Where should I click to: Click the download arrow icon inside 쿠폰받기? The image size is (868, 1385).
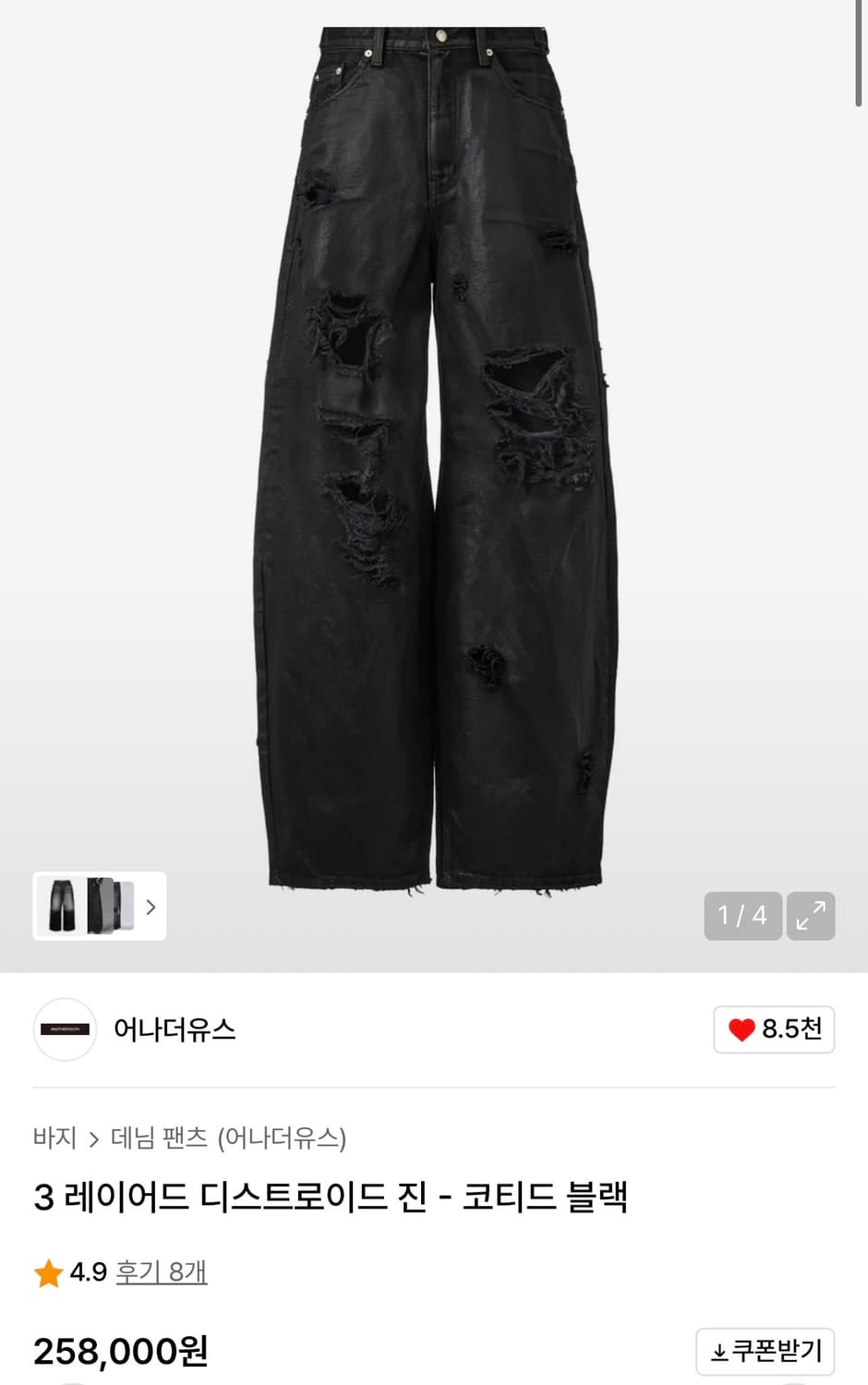717,1352
